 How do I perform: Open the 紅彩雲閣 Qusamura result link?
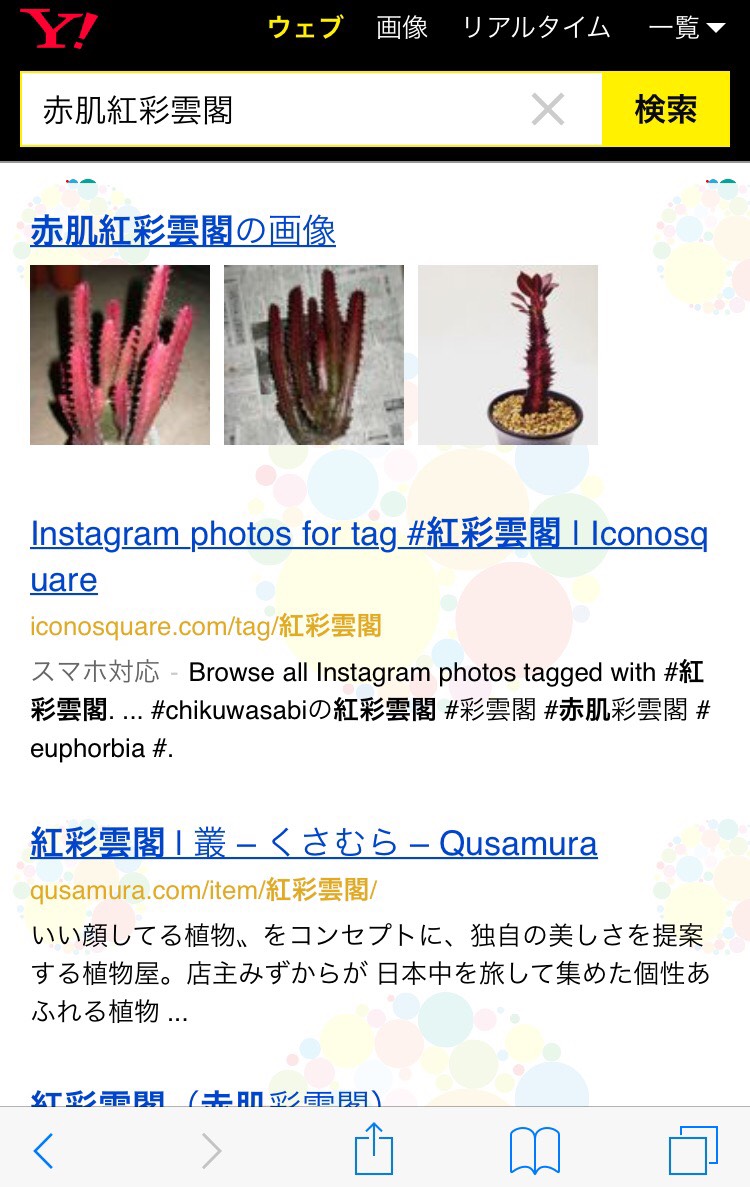[x=314, y=843]
